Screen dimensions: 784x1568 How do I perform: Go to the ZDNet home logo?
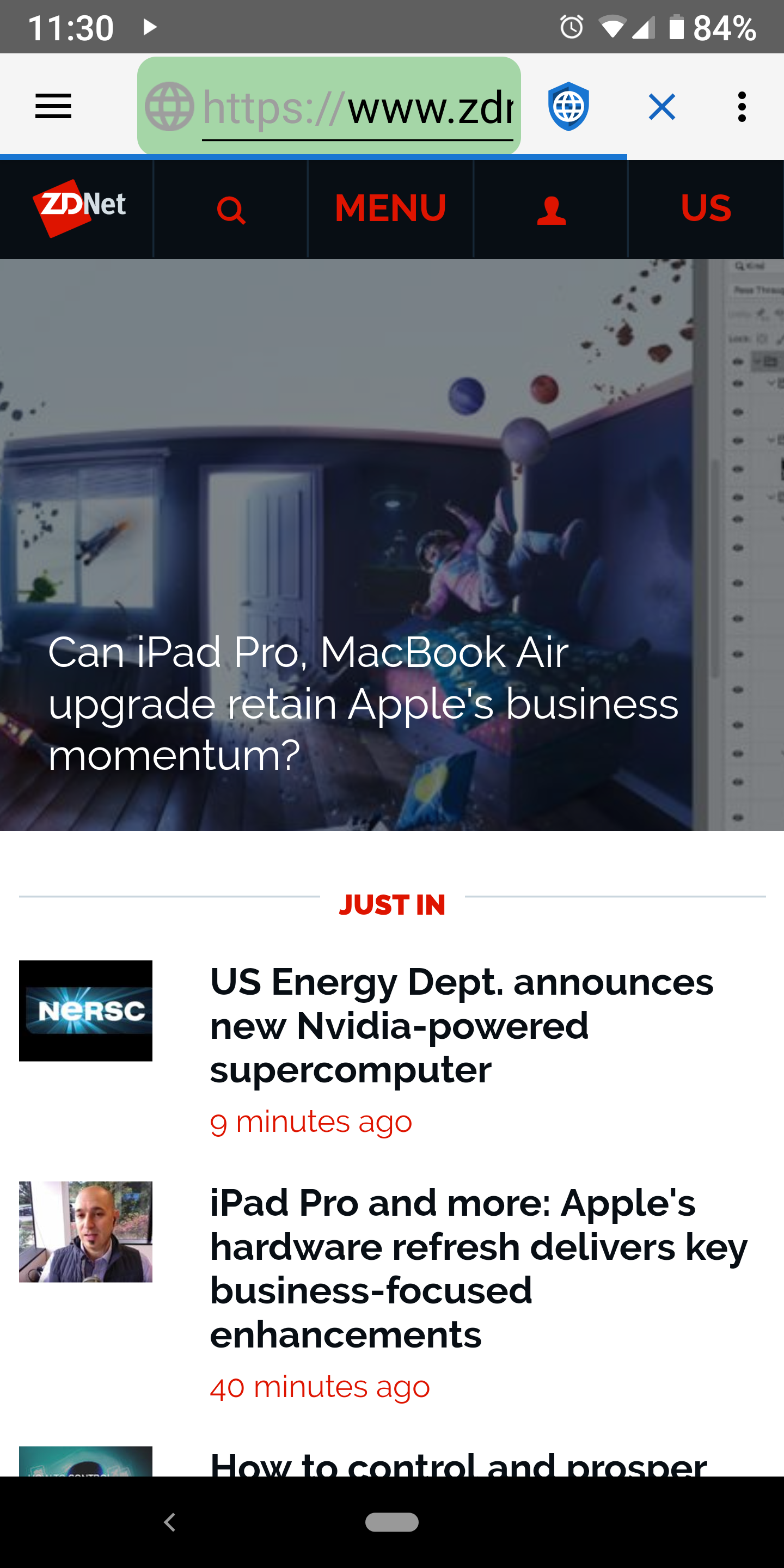[79, 208]
